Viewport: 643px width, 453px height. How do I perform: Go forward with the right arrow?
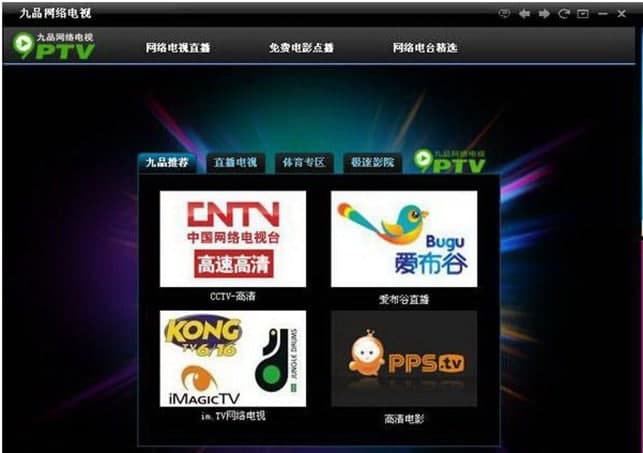coord(544,13)
